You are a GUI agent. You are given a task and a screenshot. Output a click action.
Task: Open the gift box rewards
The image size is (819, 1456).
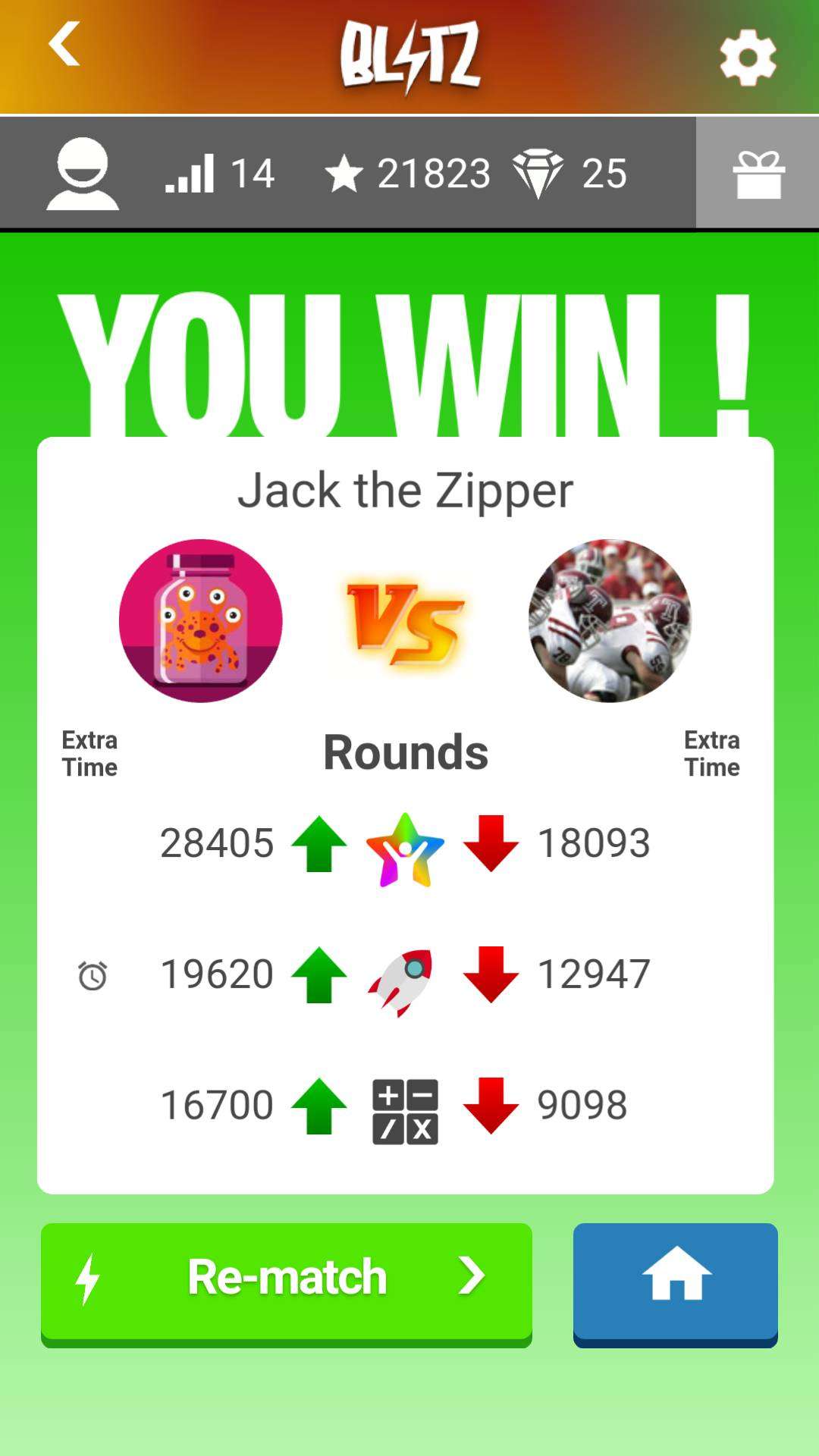tap(758, 174)
